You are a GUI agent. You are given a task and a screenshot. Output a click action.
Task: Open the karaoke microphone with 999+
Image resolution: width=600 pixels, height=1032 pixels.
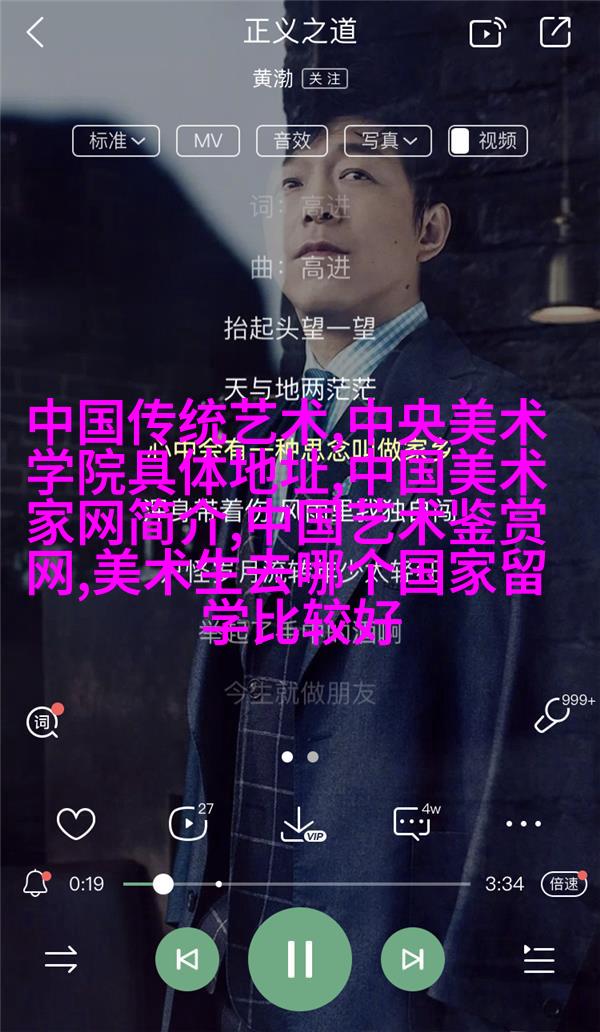[552, 715]
